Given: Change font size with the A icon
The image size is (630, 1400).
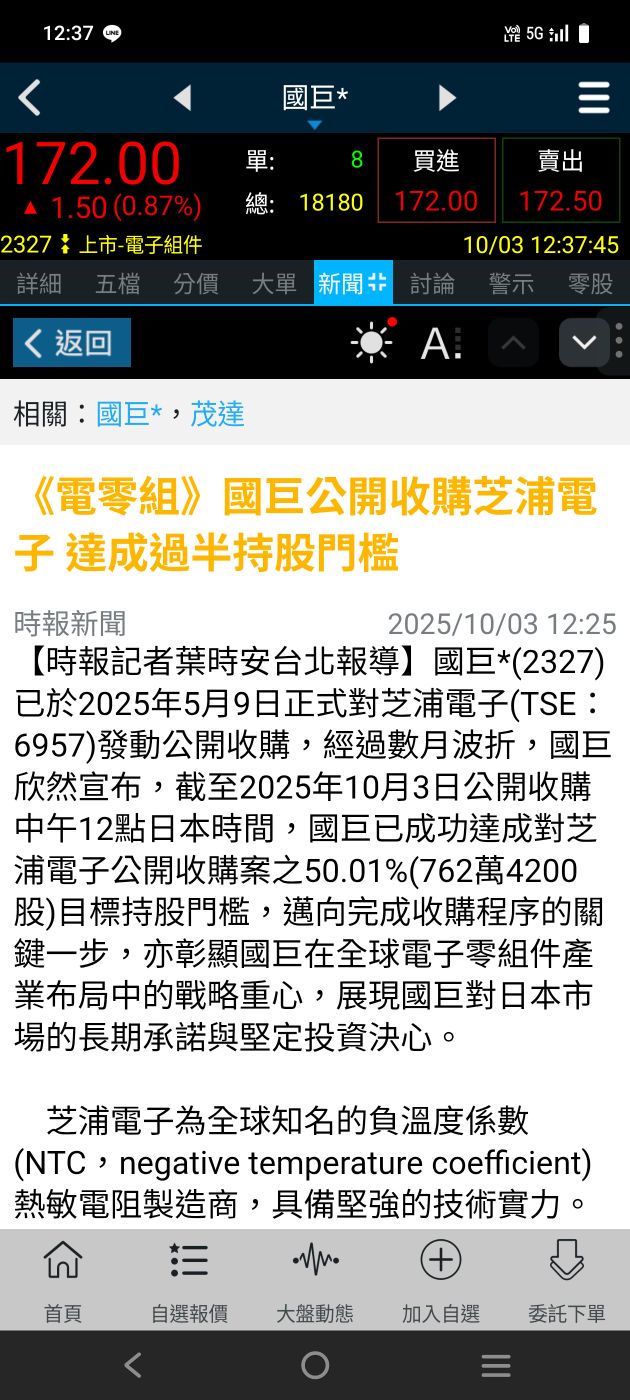Looking at the screenshot, I should 441,343.
